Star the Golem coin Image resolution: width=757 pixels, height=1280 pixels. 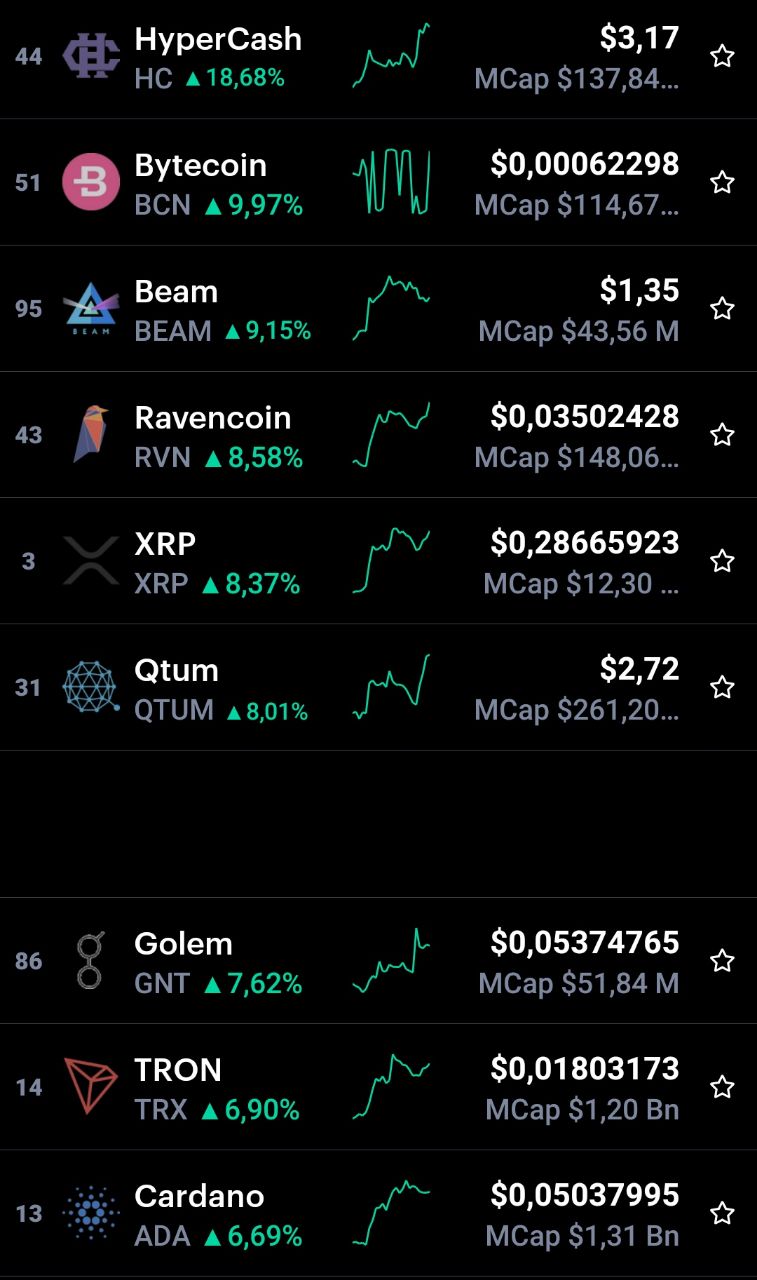pyautogui.click(x=722, y=961)
